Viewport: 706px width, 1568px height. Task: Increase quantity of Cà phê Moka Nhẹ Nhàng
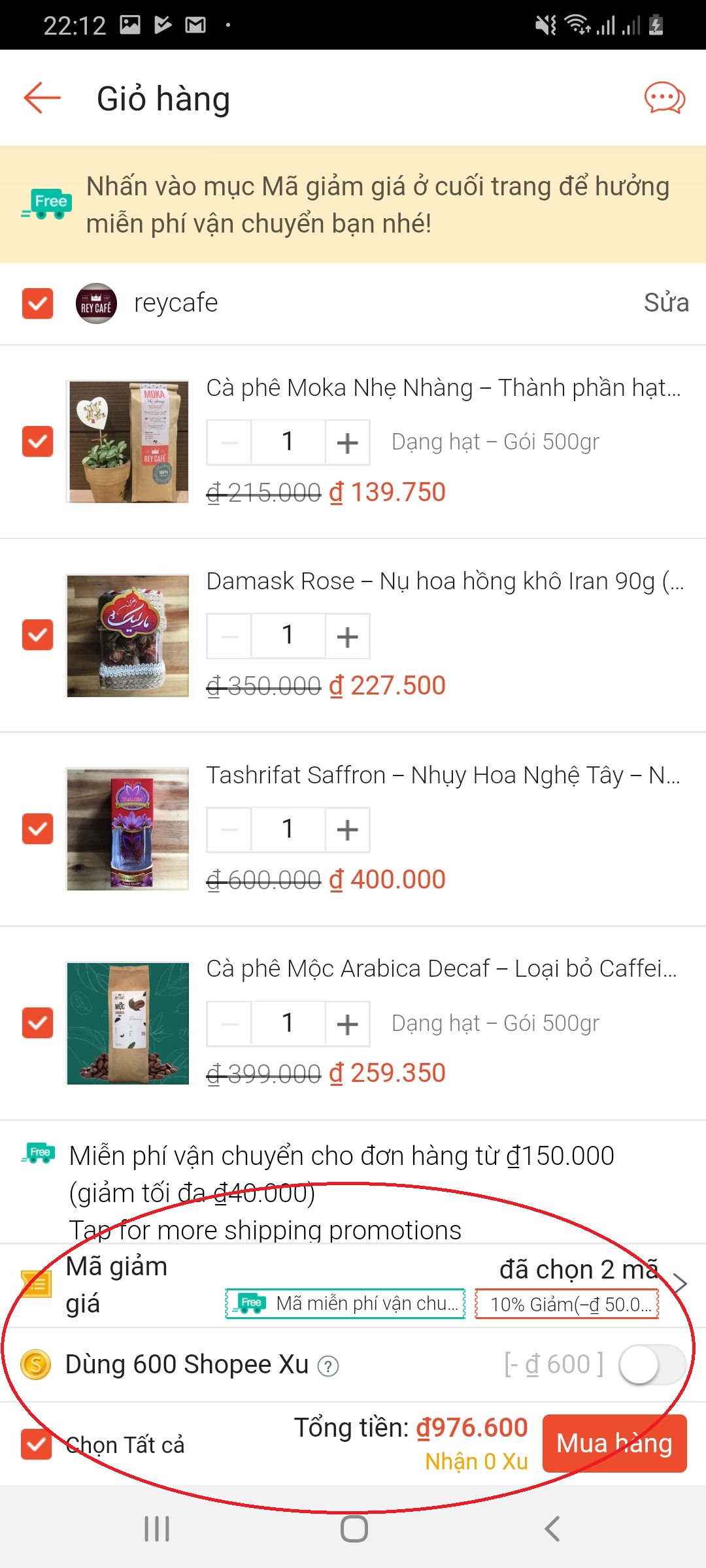[347, 442]
